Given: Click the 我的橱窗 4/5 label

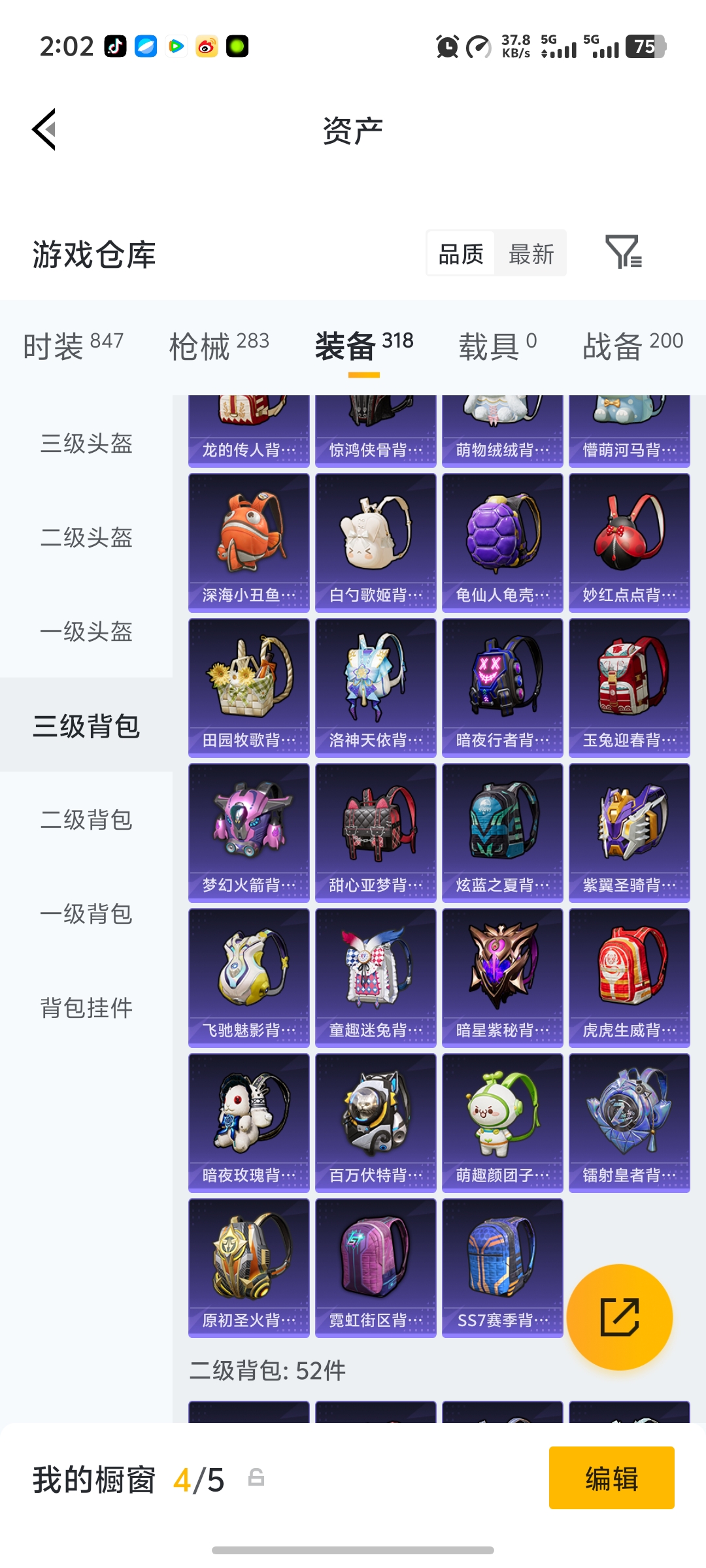Looking at the screenshot, I should pyautogui.click(x=124, y=1480).
